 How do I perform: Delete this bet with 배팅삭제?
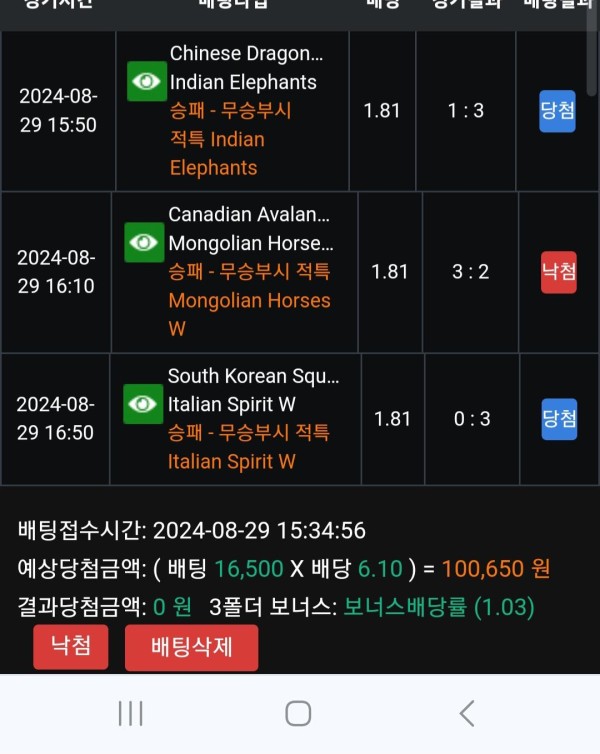click(x=191, y=647)
